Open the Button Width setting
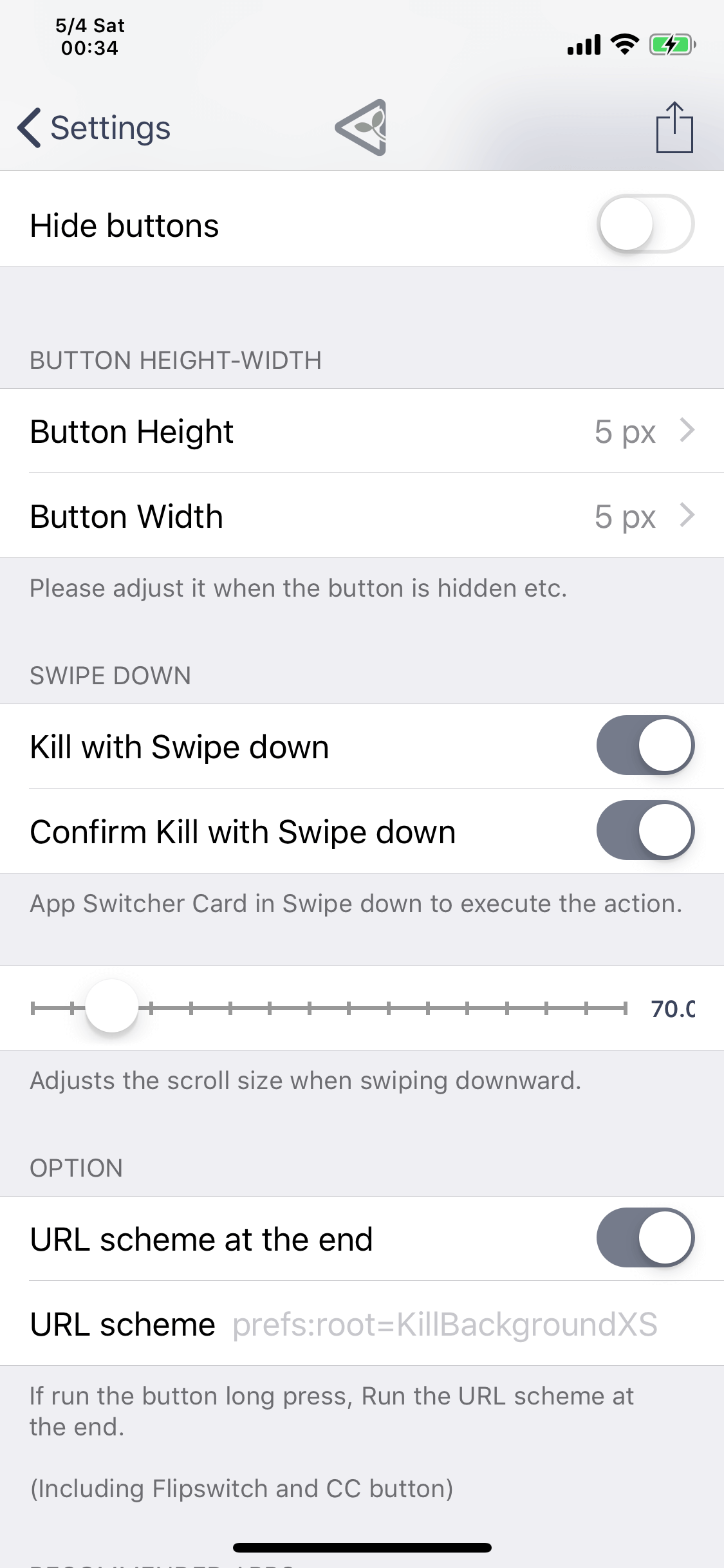Screen dimensions: 724x1568 362,516
